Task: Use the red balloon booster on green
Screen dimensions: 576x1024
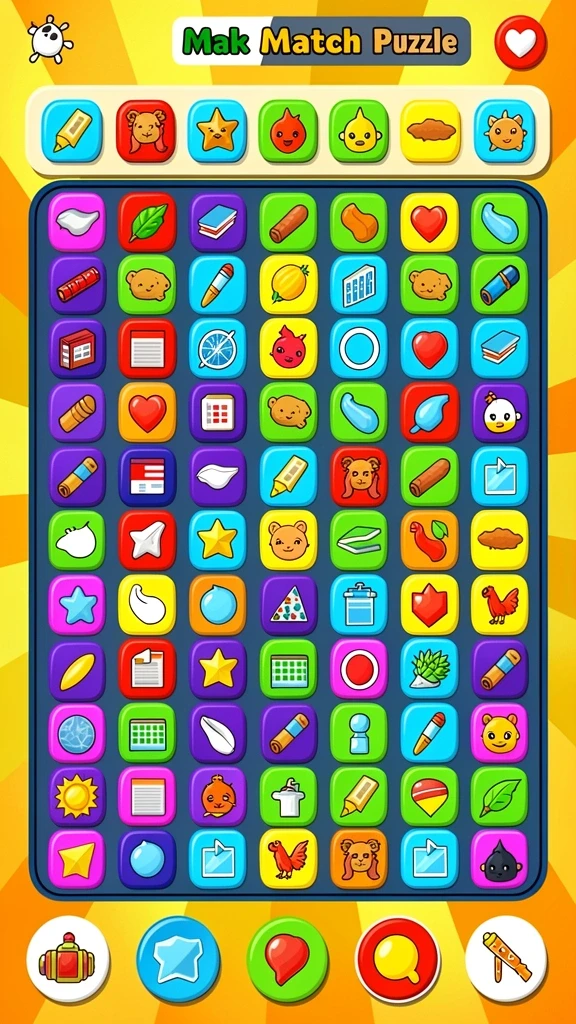Action: click(x=287, y=958)
